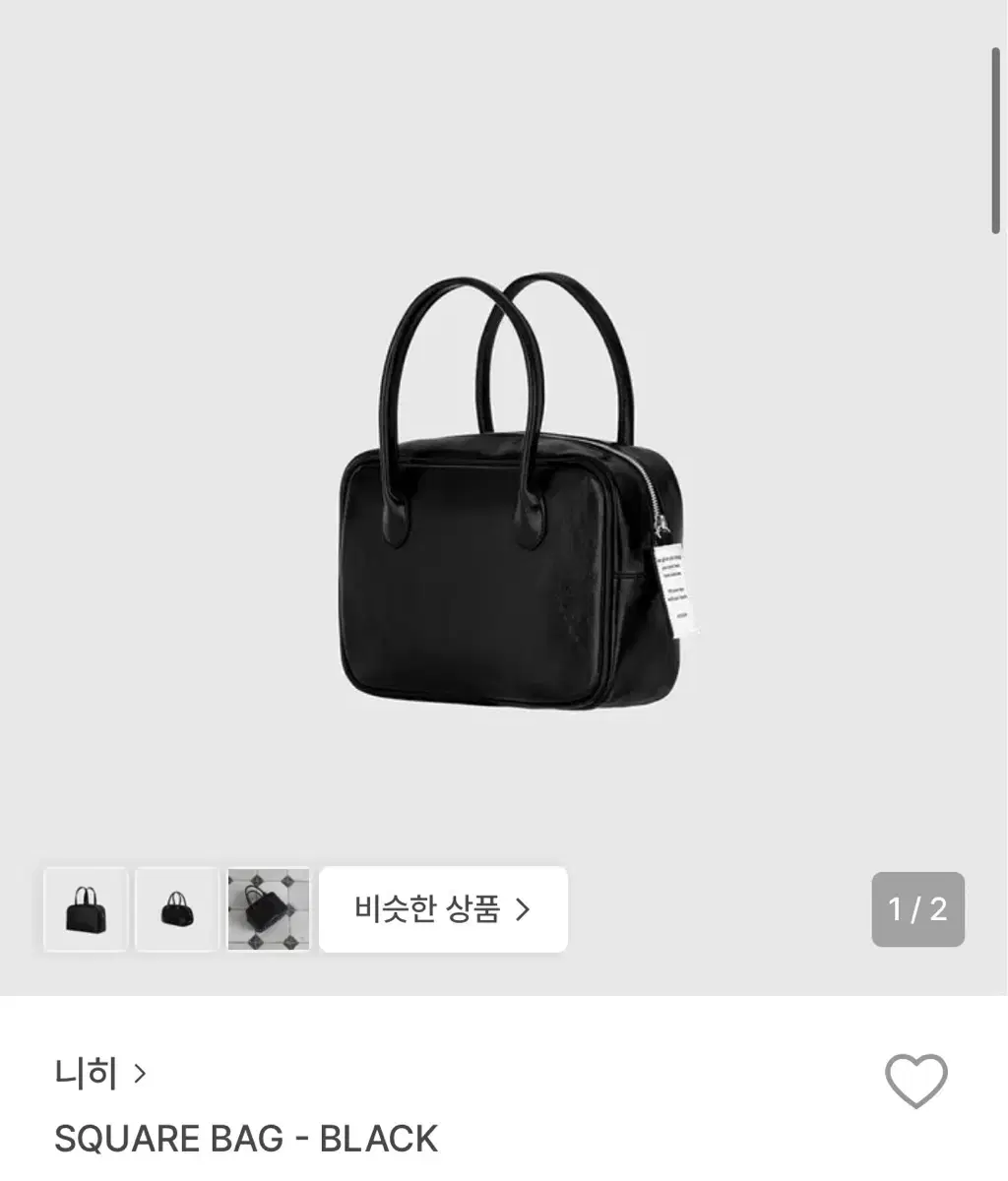Tap the gray 1/2 badge to see next image
The width and height of the screenshot is (1008, 1181).
pos(917,910)
